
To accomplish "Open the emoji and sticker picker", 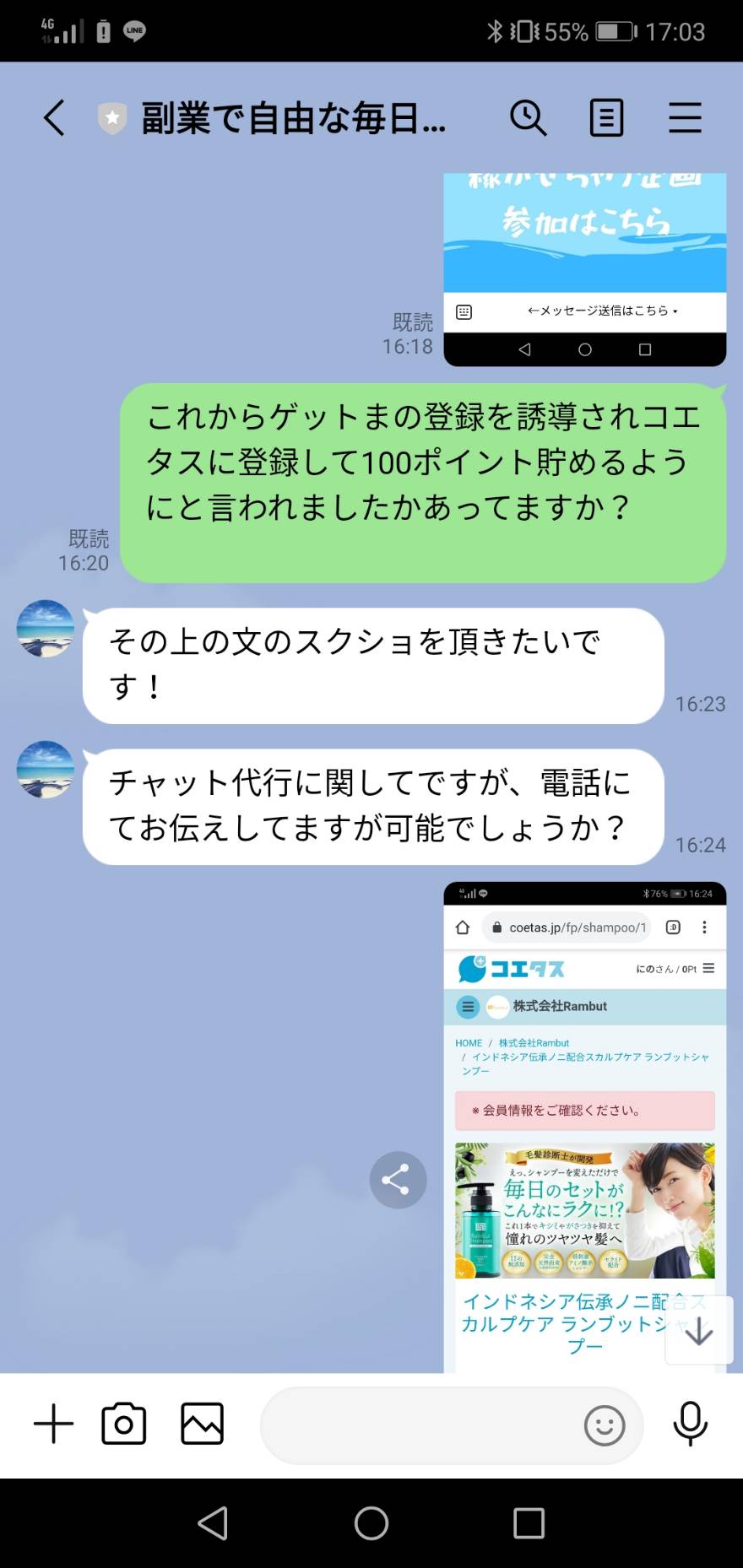I will (x=605, y=1426).
